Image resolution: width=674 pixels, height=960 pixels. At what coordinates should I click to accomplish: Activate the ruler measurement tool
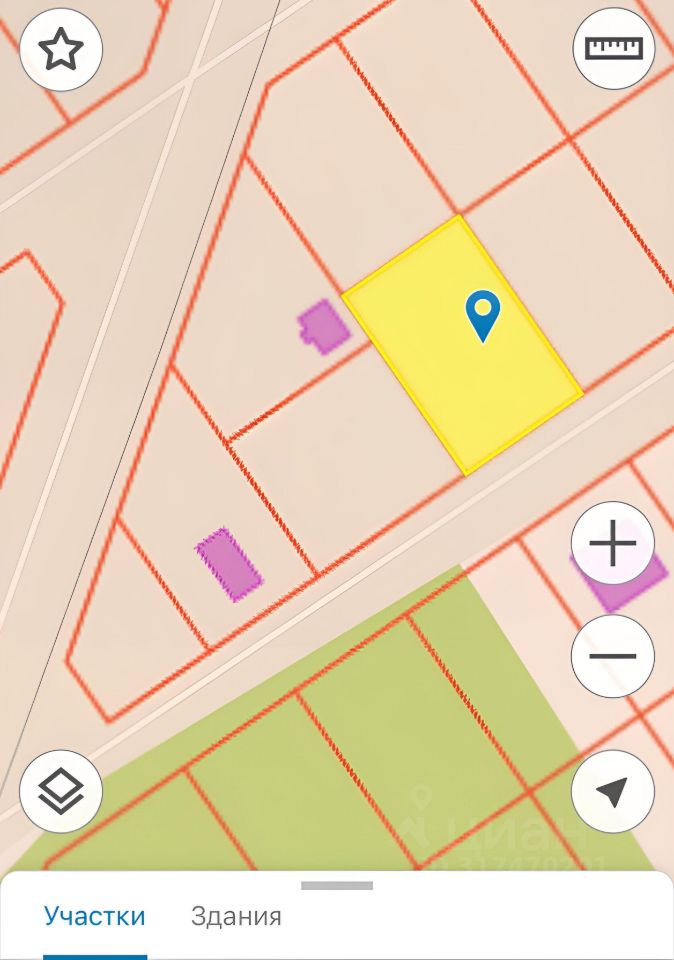[613, 48]
